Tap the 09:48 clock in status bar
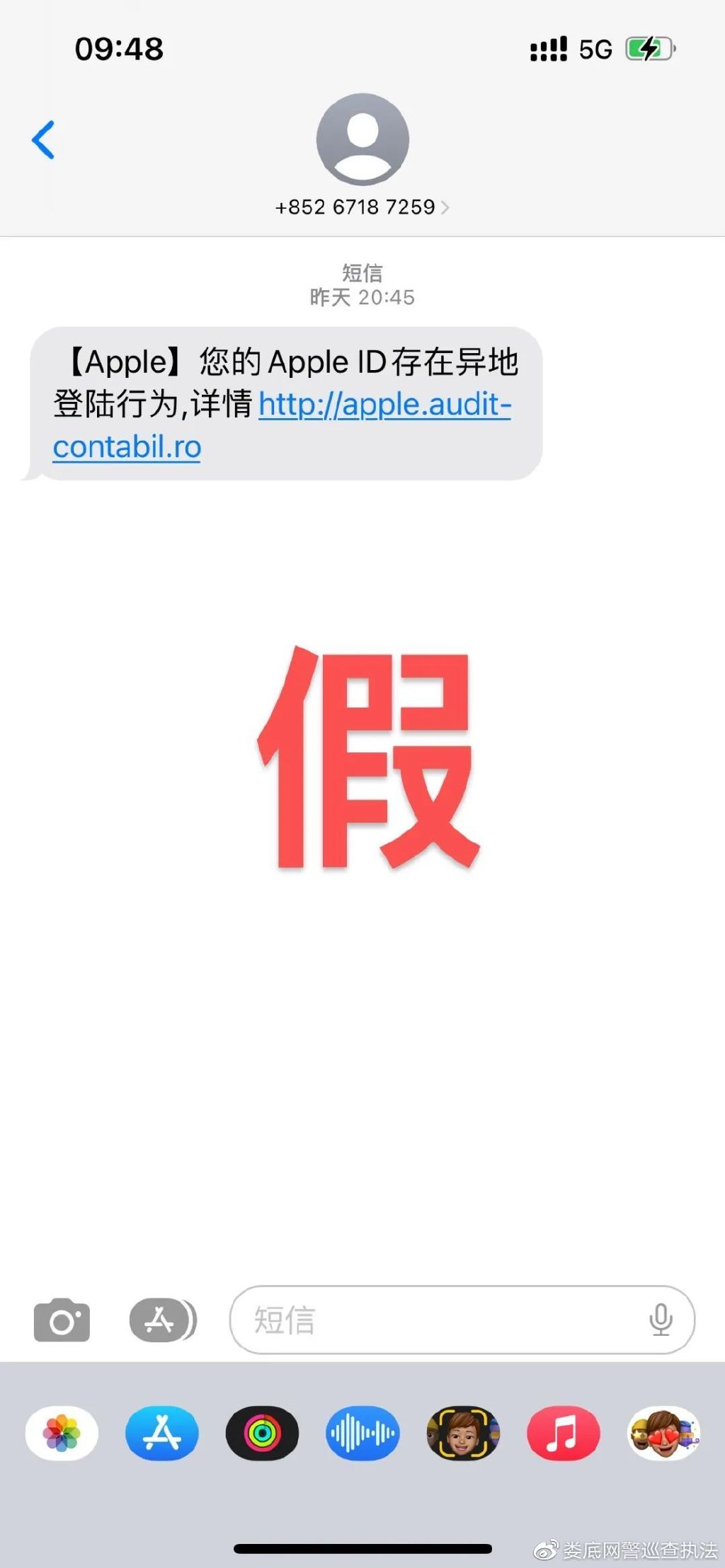This screenshot has height=1568, width=725. 118,50
